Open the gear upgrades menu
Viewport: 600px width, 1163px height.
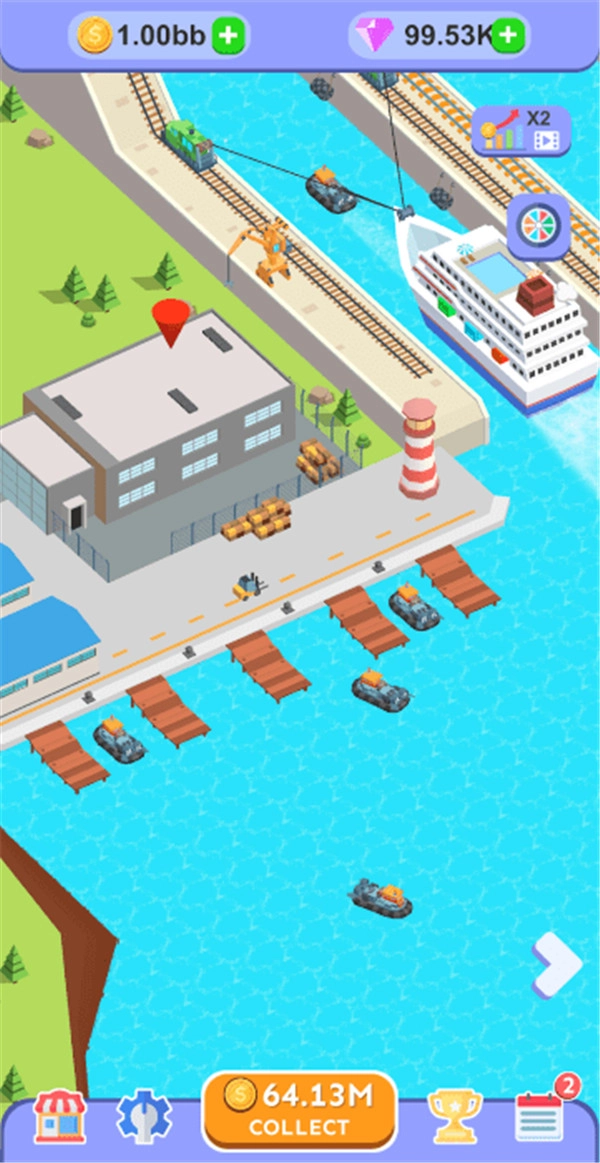(x=143, y=1116)
